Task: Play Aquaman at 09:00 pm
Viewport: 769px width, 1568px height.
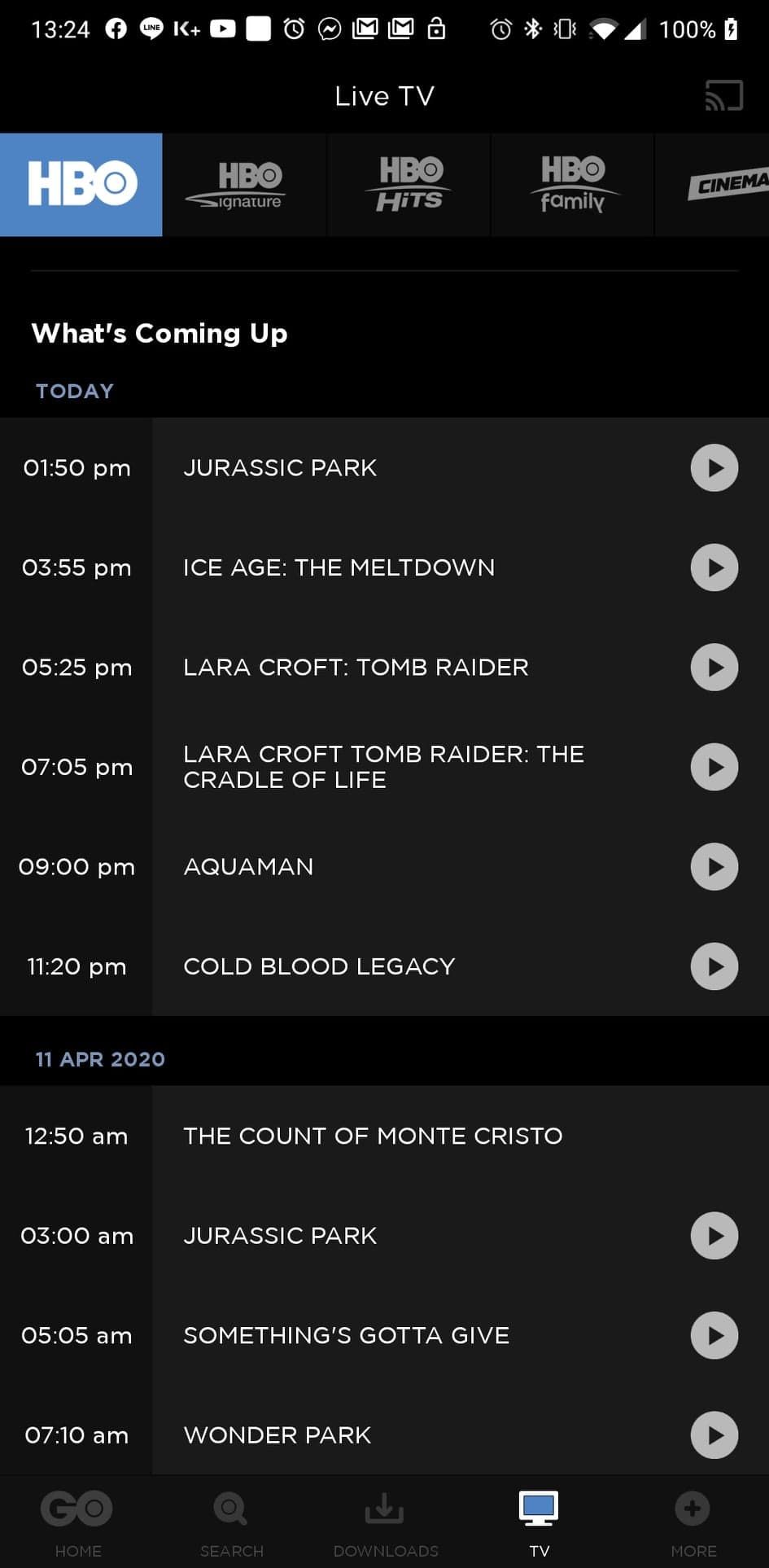Action: [714, 866]
